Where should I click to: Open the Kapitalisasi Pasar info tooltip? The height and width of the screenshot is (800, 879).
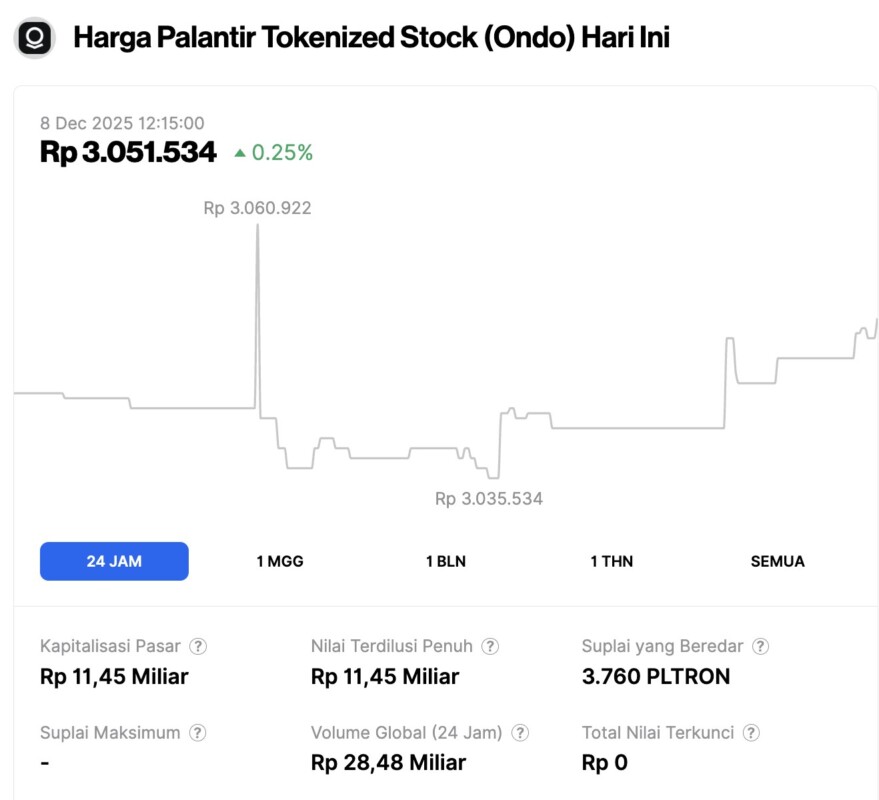point(199,647)
